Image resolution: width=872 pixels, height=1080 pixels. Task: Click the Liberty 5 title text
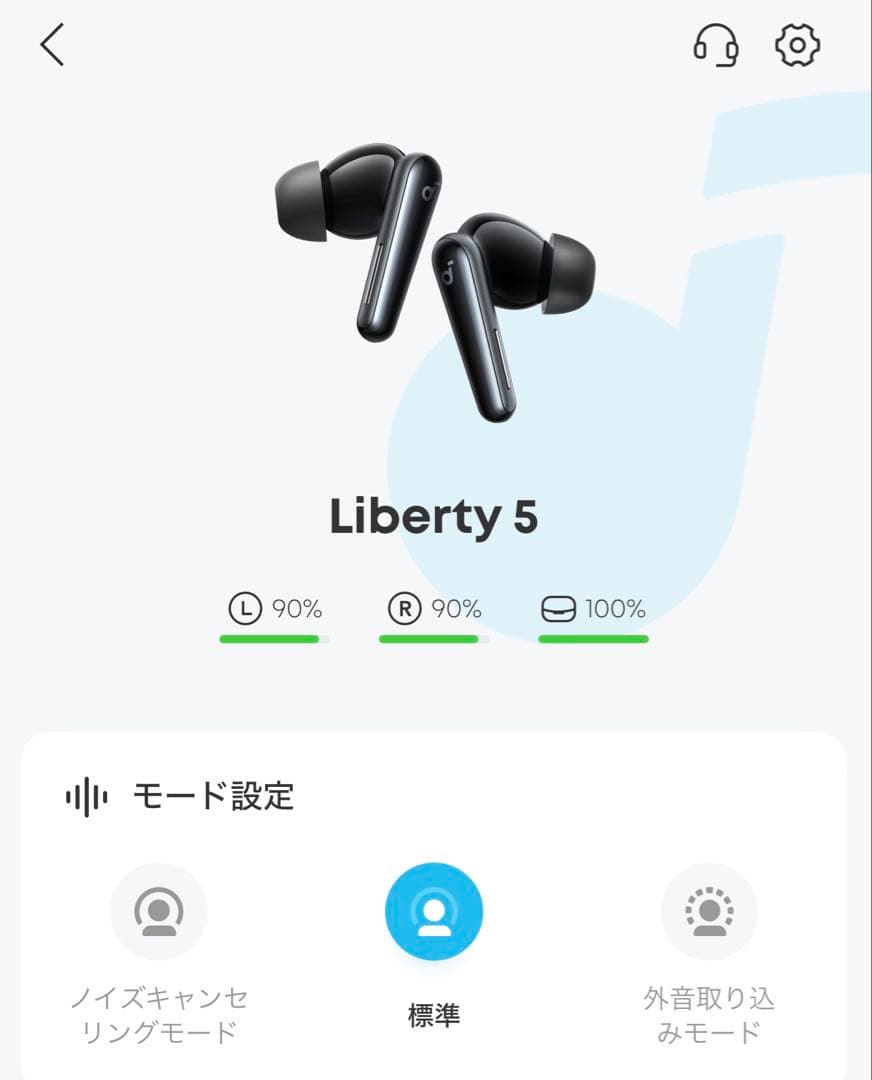[x=436, y=517]
